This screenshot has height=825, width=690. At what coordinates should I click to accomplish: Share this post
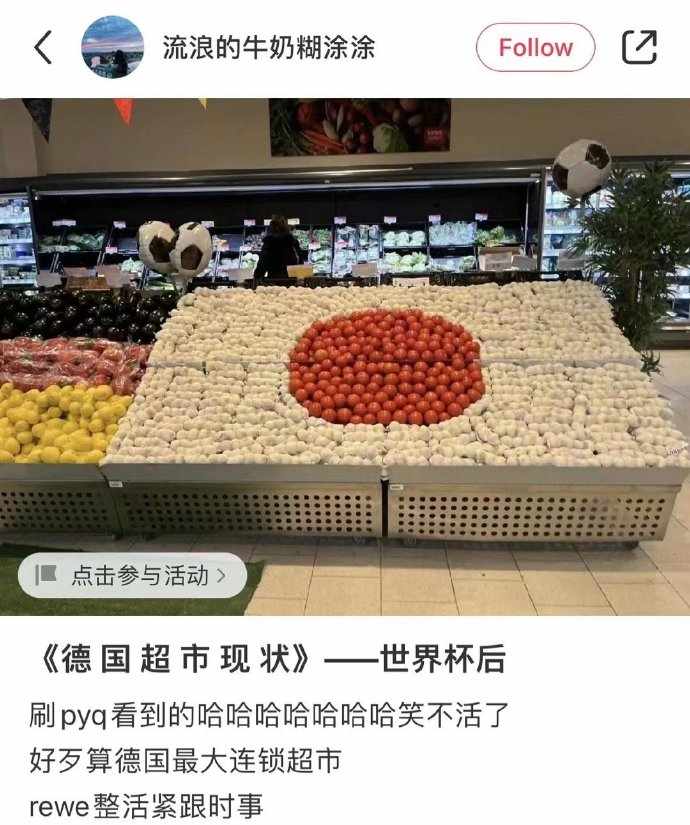tap(639, 48)
